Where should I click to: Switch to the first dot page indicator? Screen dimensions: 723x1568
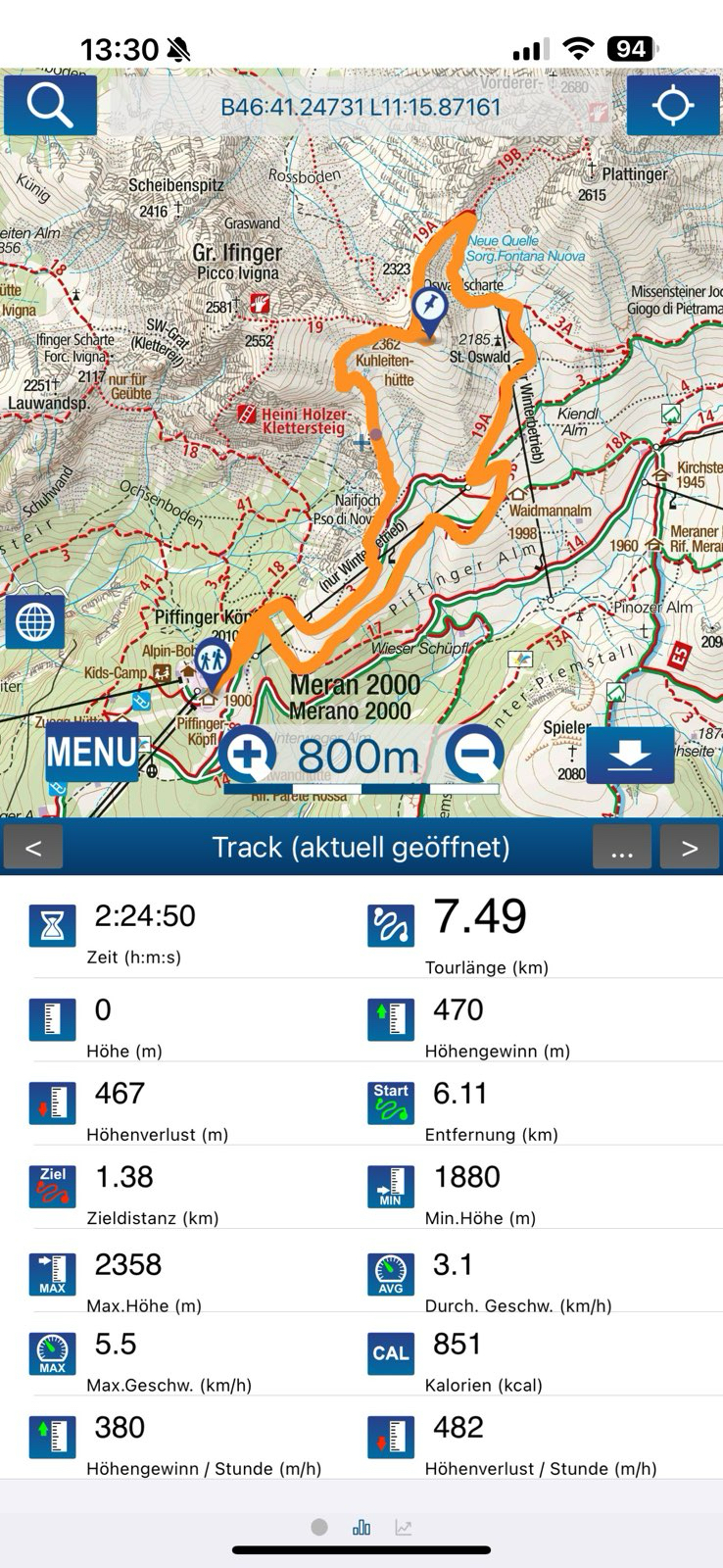pos(319,1527)
